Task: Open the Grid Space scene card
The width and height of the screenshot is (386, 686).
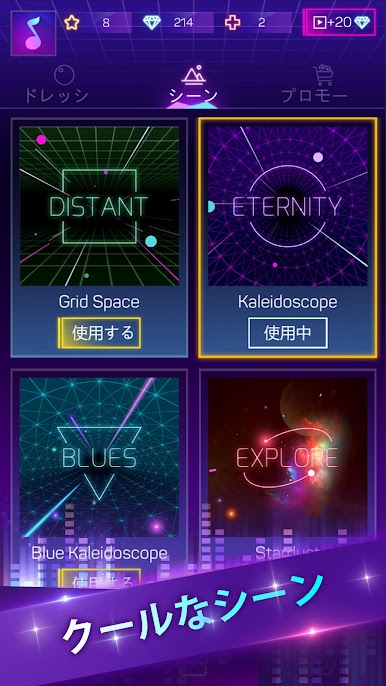Action: click(99, 238)
